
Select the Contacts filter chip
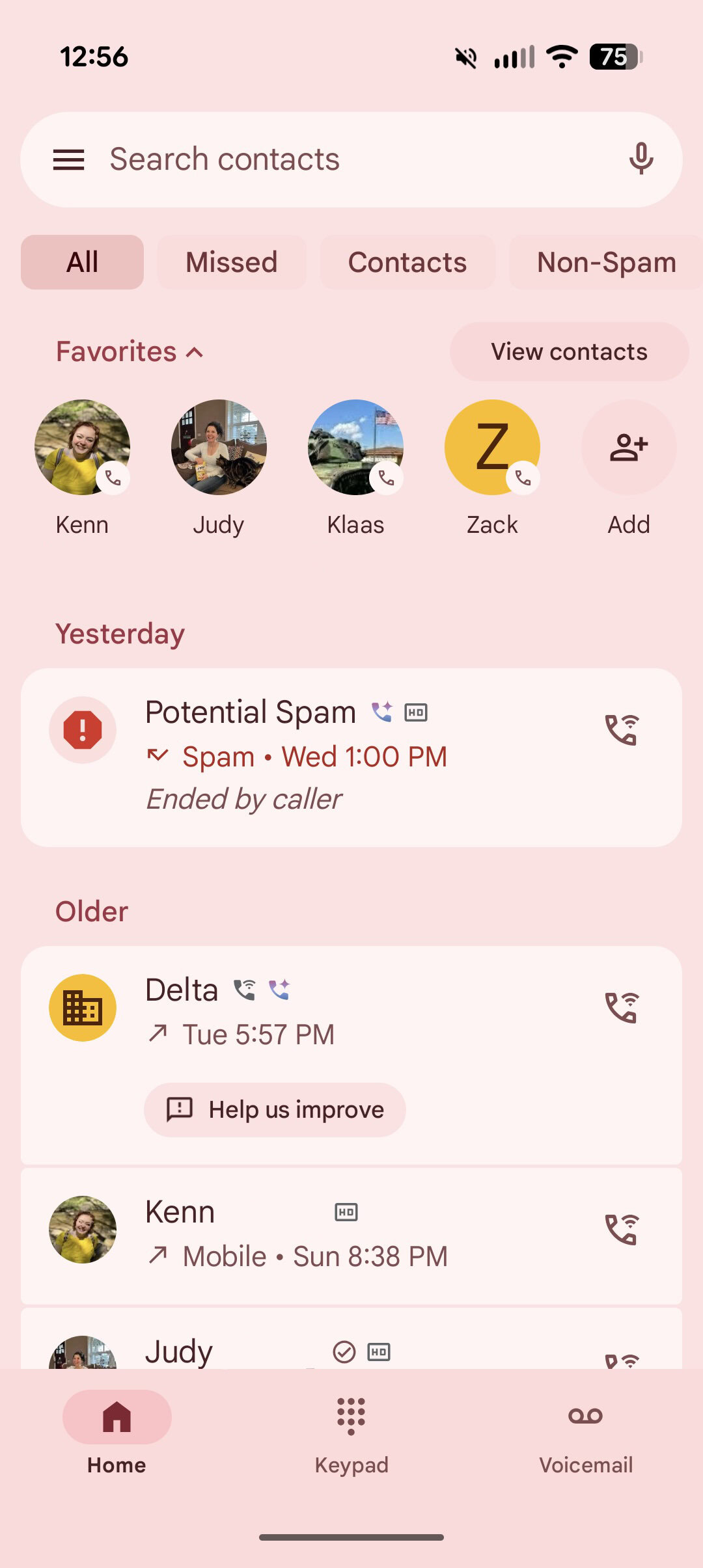coord(407,263)
